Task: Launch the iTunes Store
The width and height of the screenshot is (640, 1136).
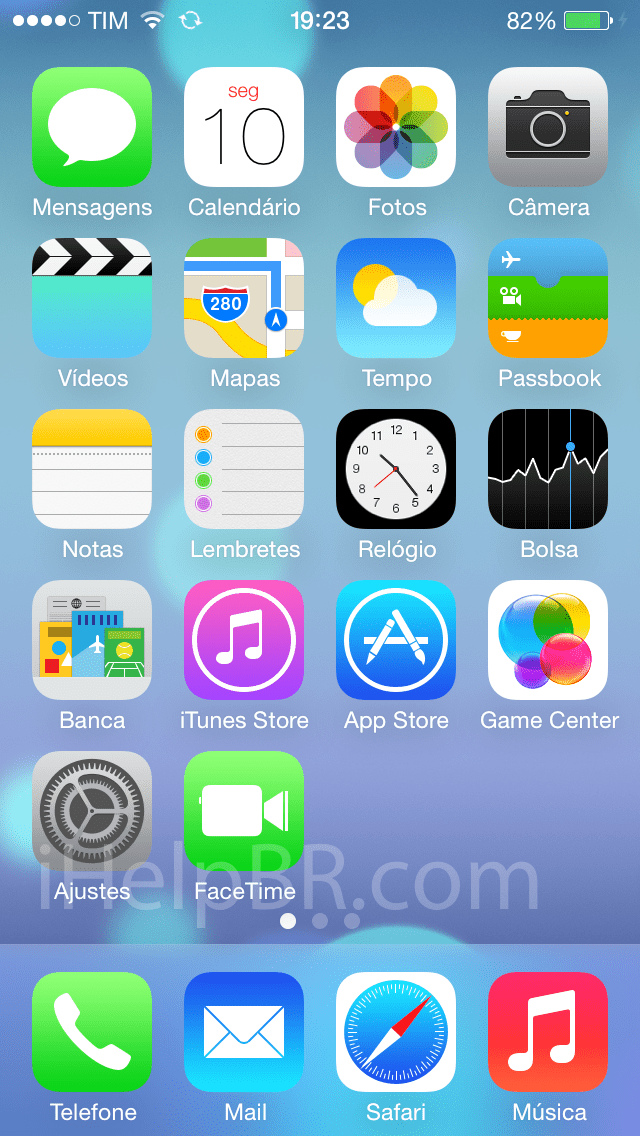Action: (244, 640)
